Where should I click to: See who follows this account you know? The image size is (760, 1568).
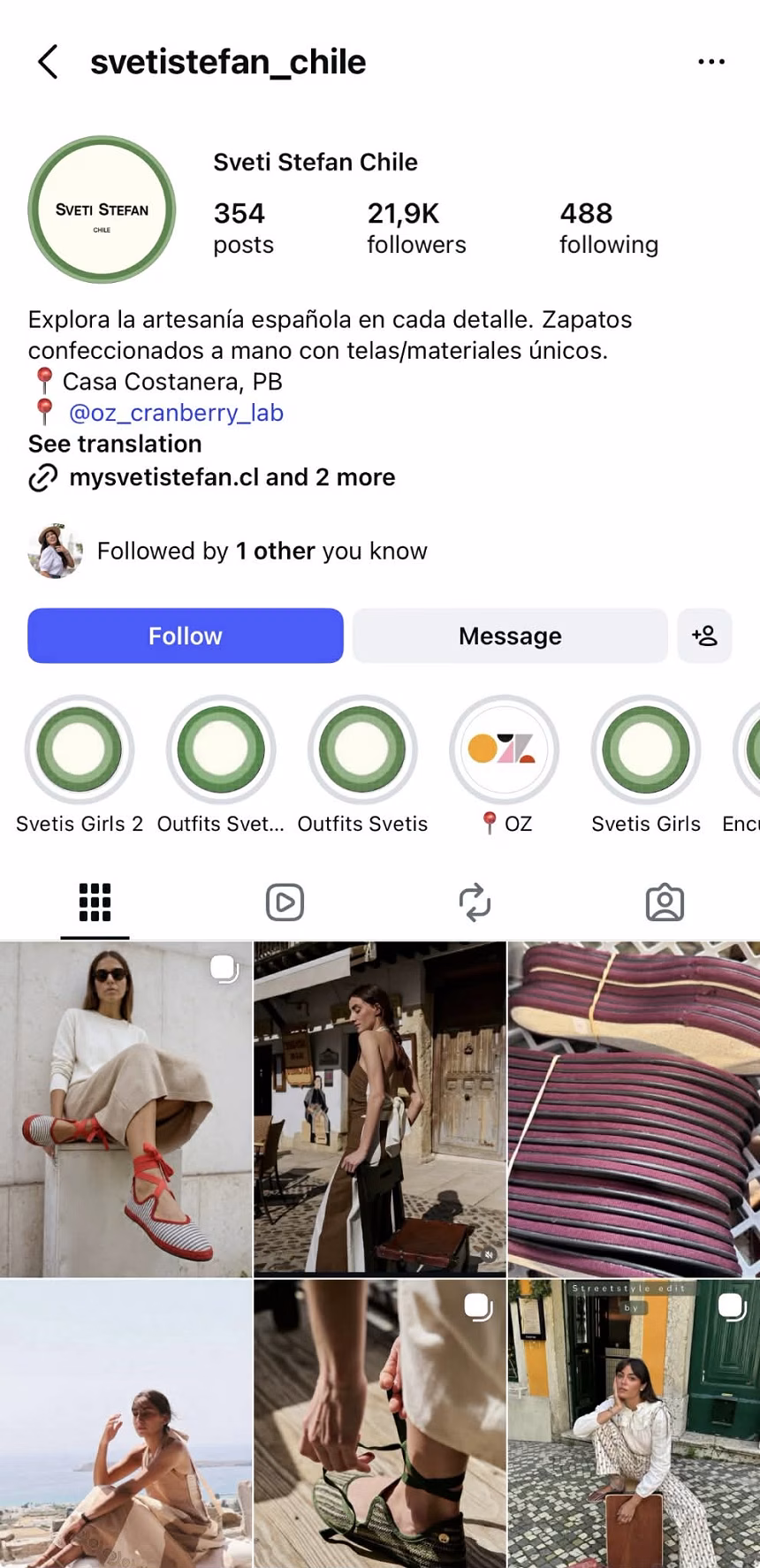tap(262, 552)
